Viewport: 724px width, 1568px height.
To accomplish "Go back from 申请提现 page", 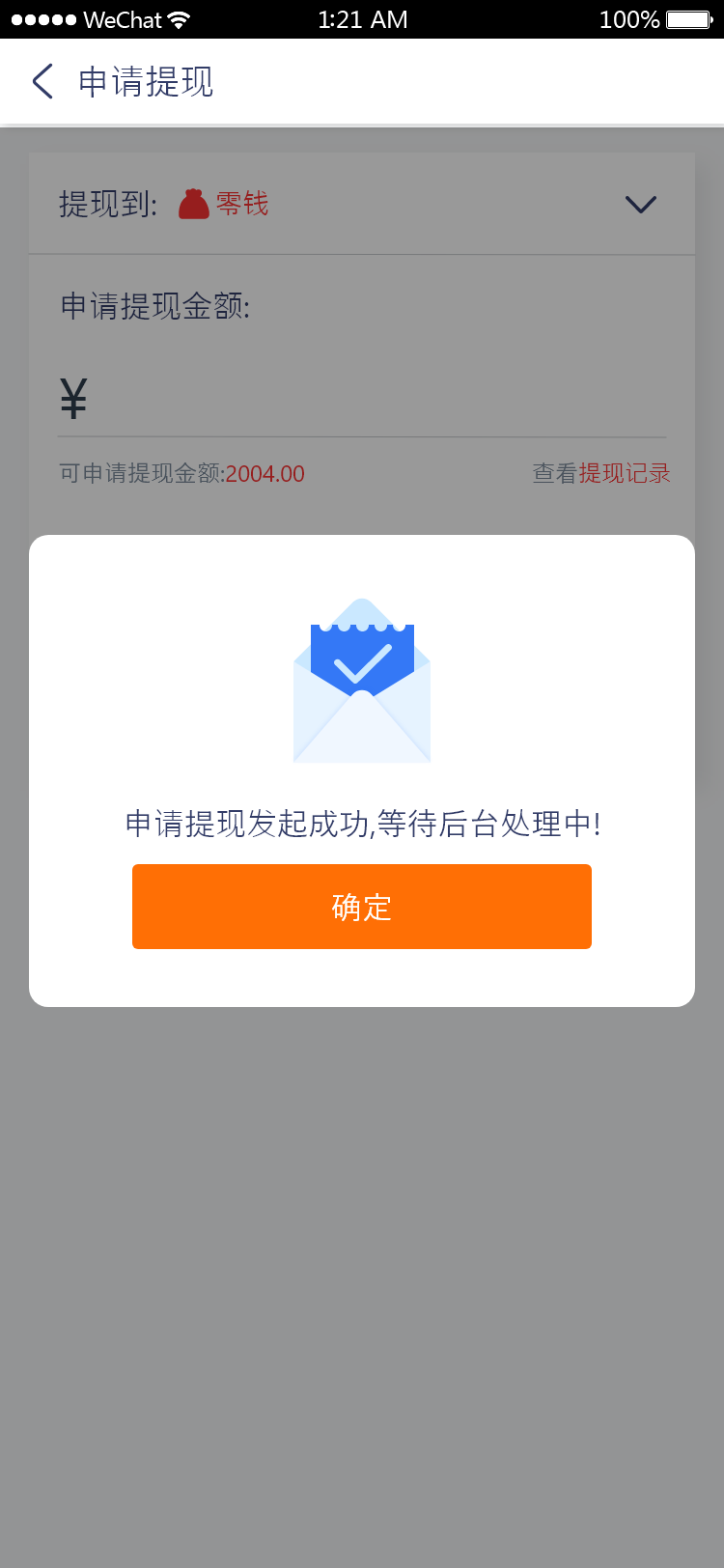I will (42, 82).
